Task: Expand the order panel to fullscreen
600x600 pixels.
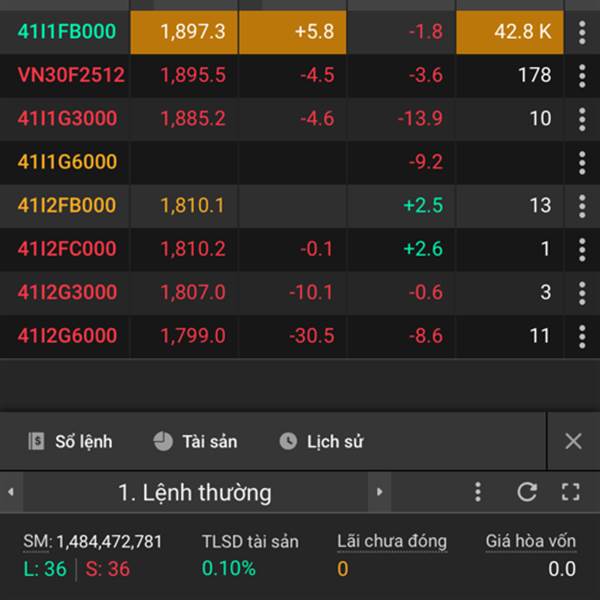Action: pyautogui.click(x=571, y=492)
